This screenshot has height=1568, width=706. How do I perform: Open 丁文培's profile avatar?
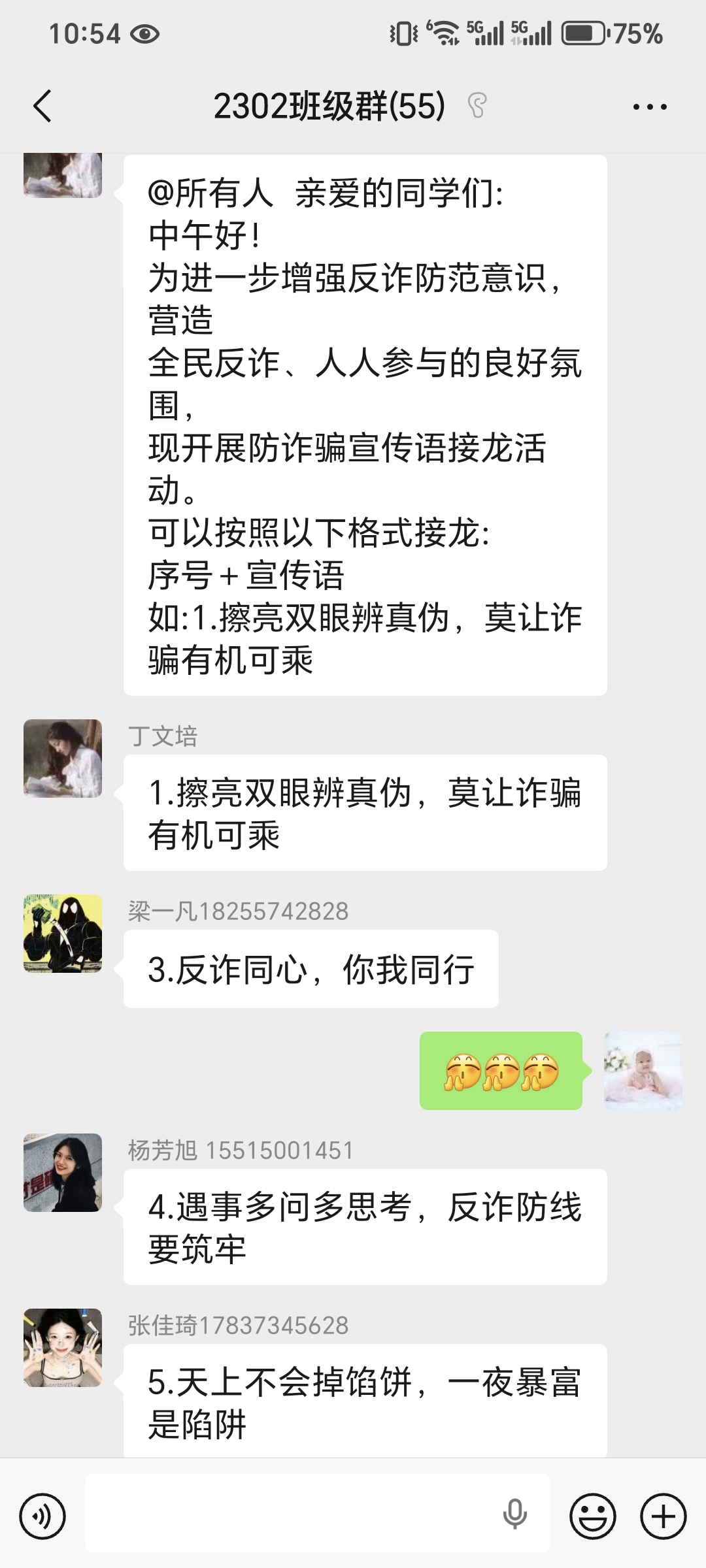pos(63,759)
